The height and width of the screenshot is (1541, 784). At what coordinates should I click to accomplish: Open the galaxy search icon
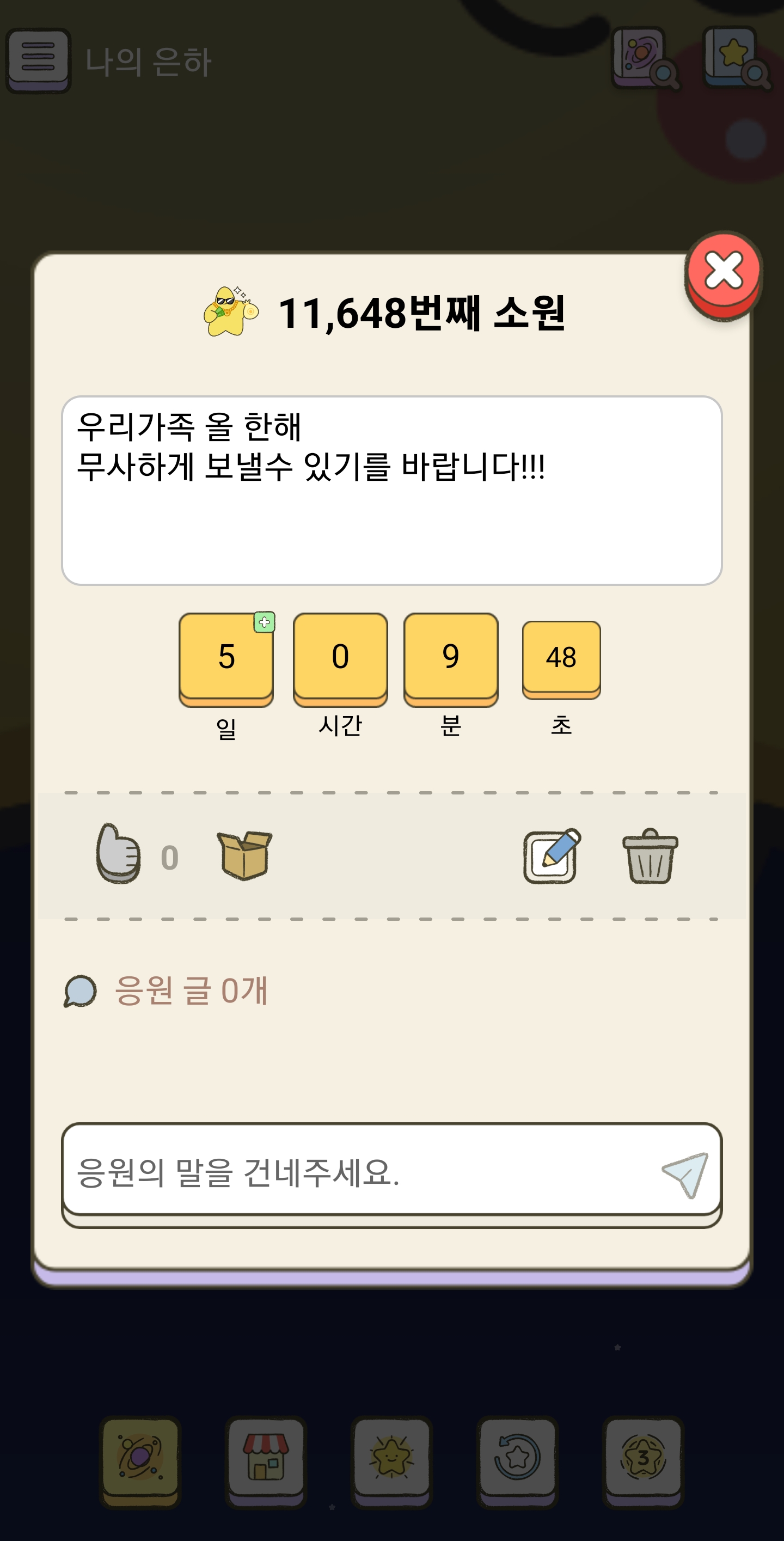645,59
